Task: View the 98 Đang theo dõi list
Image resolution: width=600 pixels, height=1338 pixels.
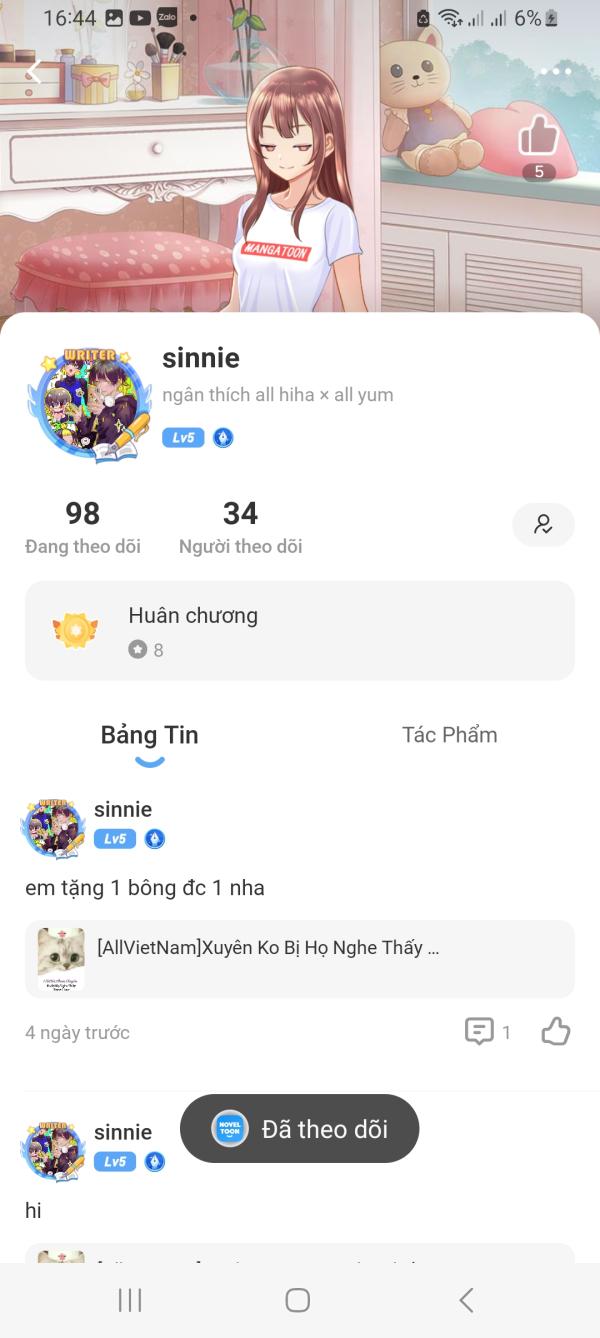Action: click(83, 527)
